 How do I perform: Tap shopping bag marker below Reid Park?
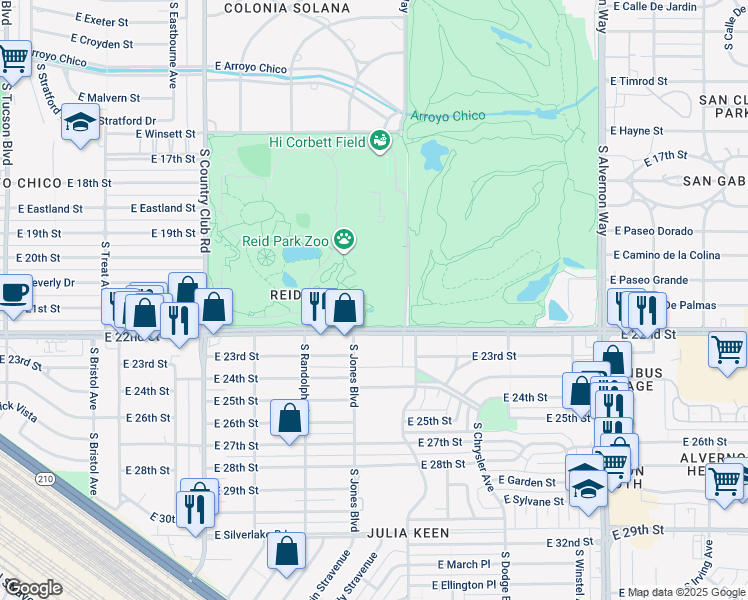[x=345, y=308]
